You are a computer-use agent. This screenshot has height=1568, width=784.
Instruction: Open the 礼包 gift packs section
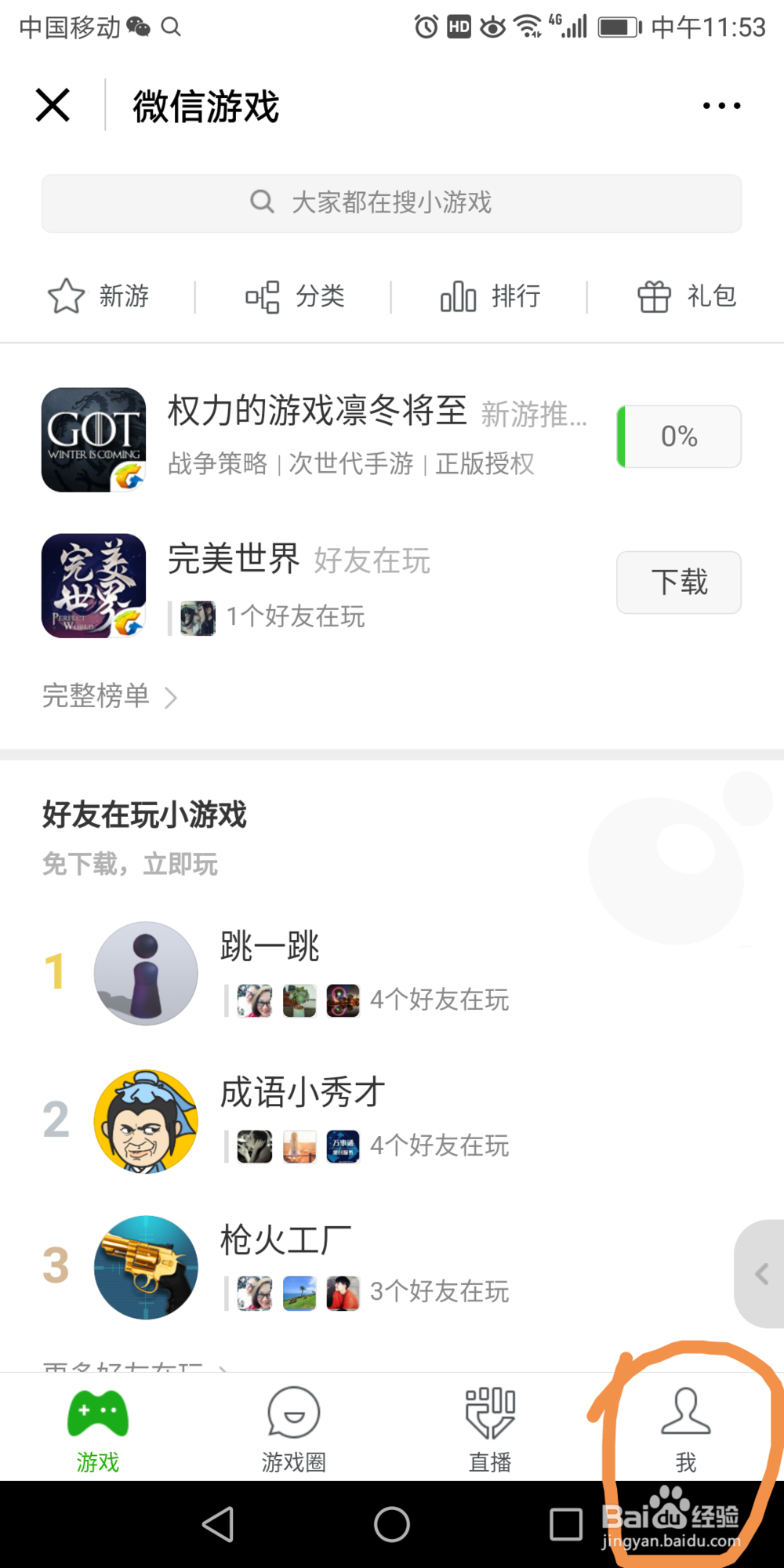tap(687, 296)
